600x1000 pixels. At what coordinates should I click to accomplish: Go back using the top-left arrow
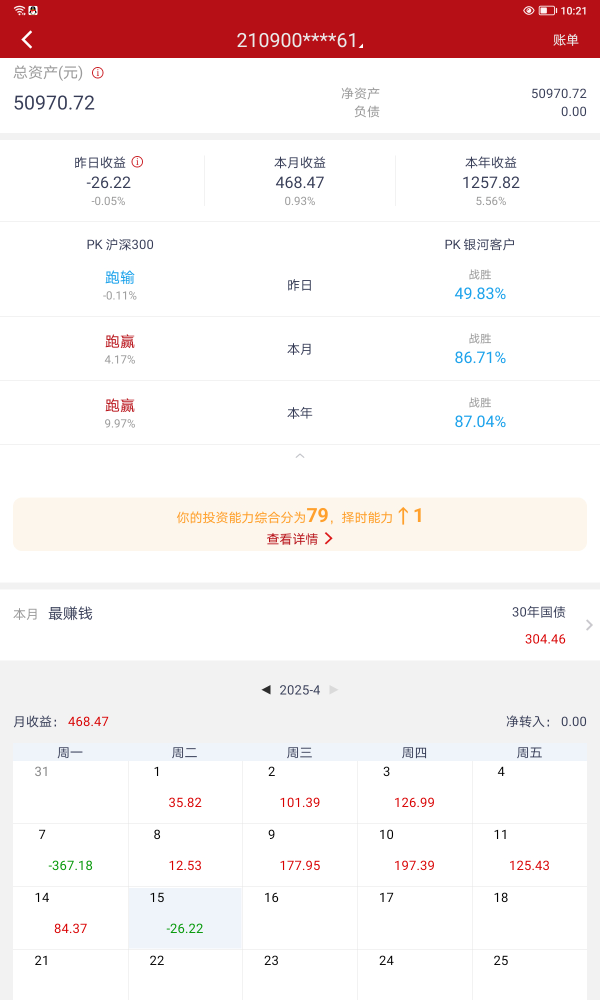tap(27, 40)
